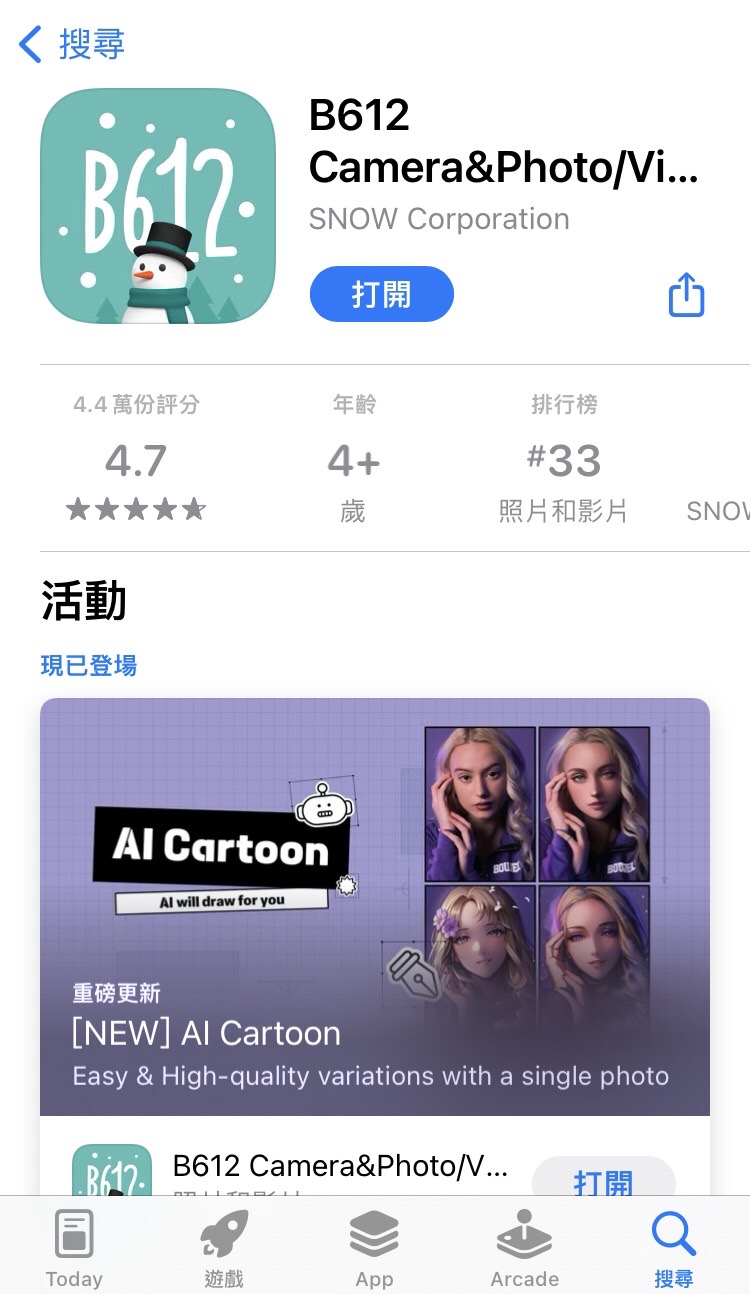Open the SNOW Corporation developer link
Screen dimensions: 750x1294
click(x=438, y=219)
